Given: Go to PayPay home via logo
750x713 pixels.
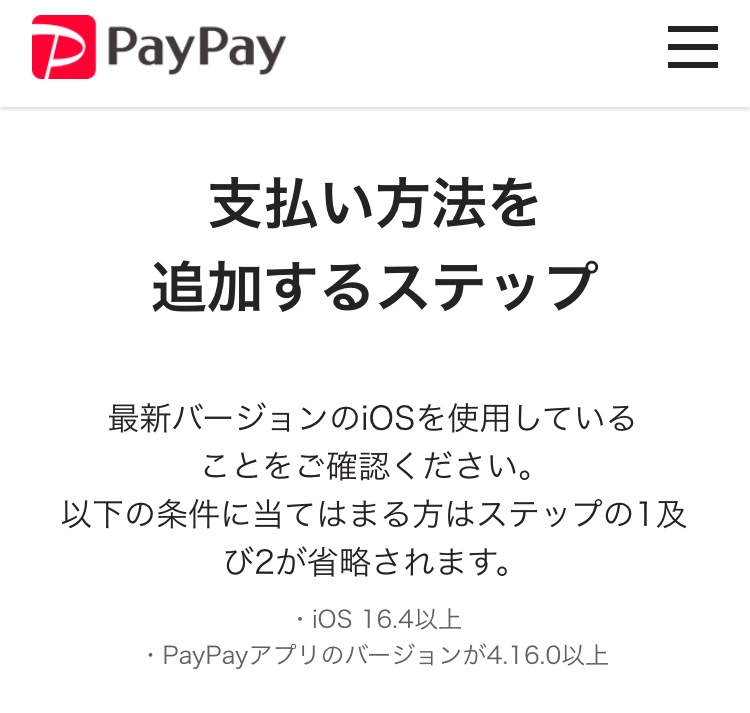Looking at the screenshot, I should coord(158,47).
